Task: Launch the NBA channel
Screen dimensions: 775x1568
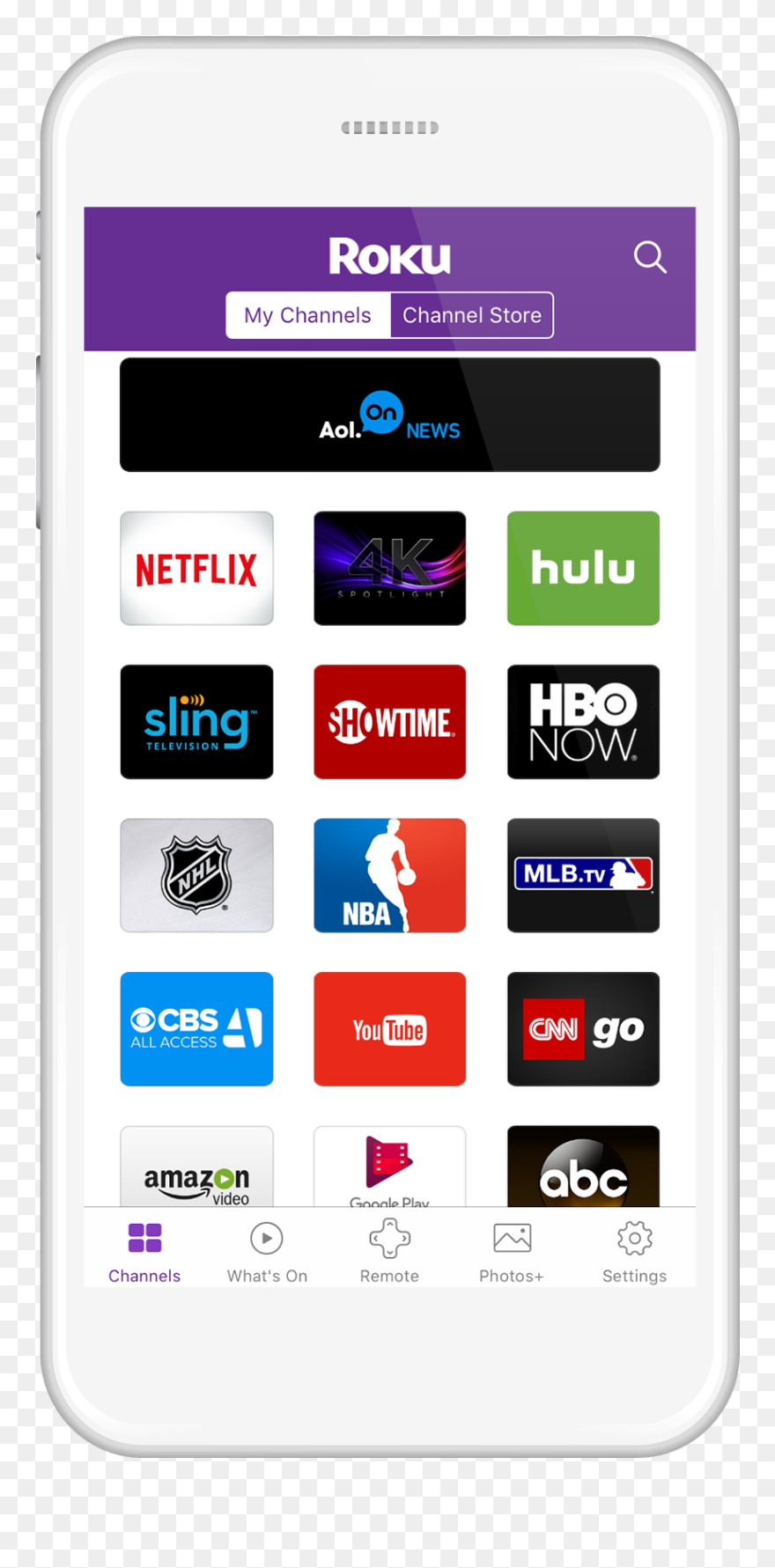Action: (x=389, y=874)
